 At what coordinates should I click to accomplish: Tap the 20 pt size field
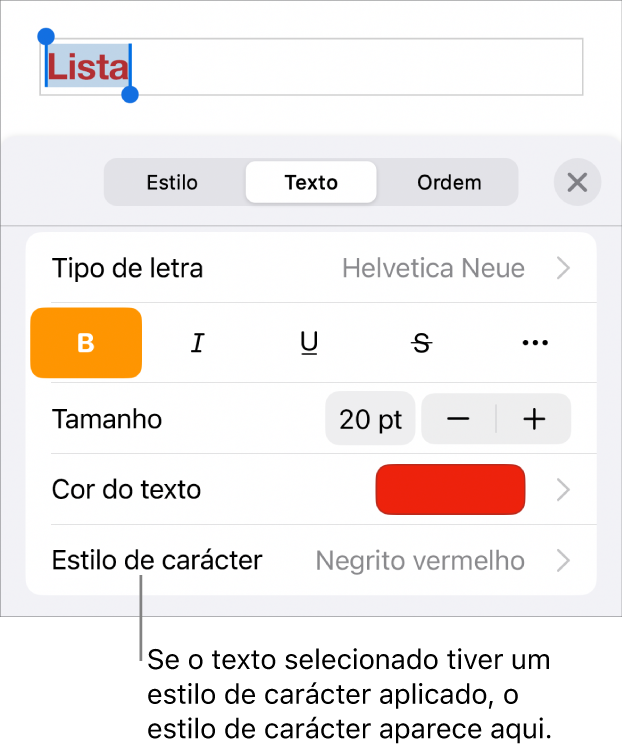(370, 418)
